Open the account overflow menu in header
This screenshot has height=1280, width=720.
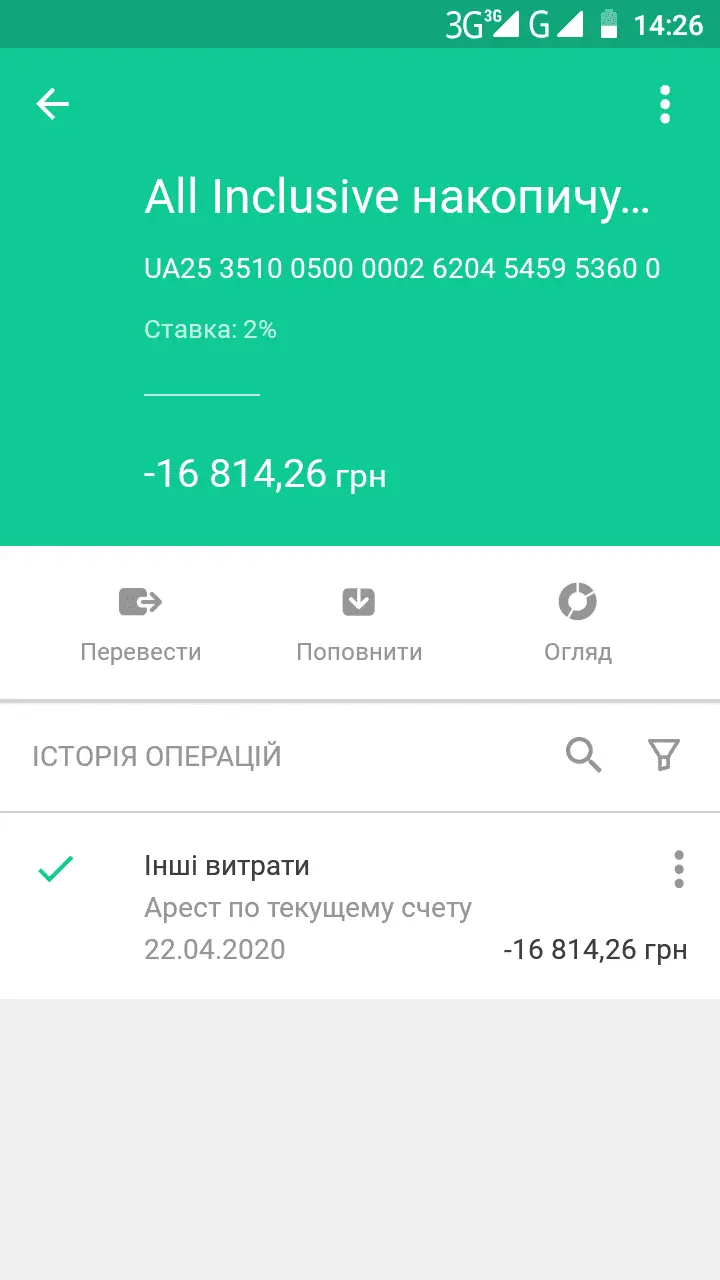click(x=665, y=104)
